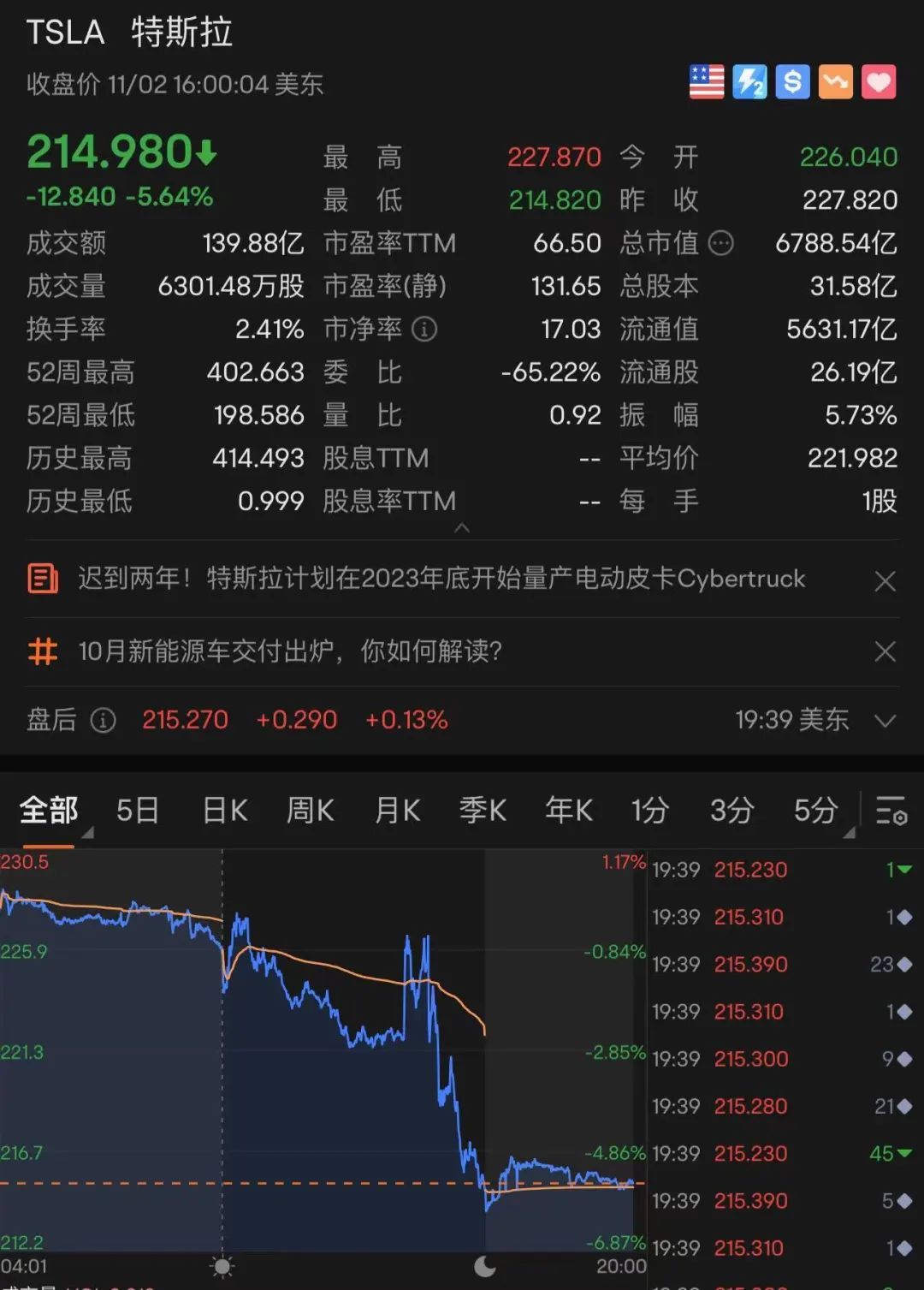Tap the pink heart favorite icon
924x1290 pixels.
tap(879, 82)
